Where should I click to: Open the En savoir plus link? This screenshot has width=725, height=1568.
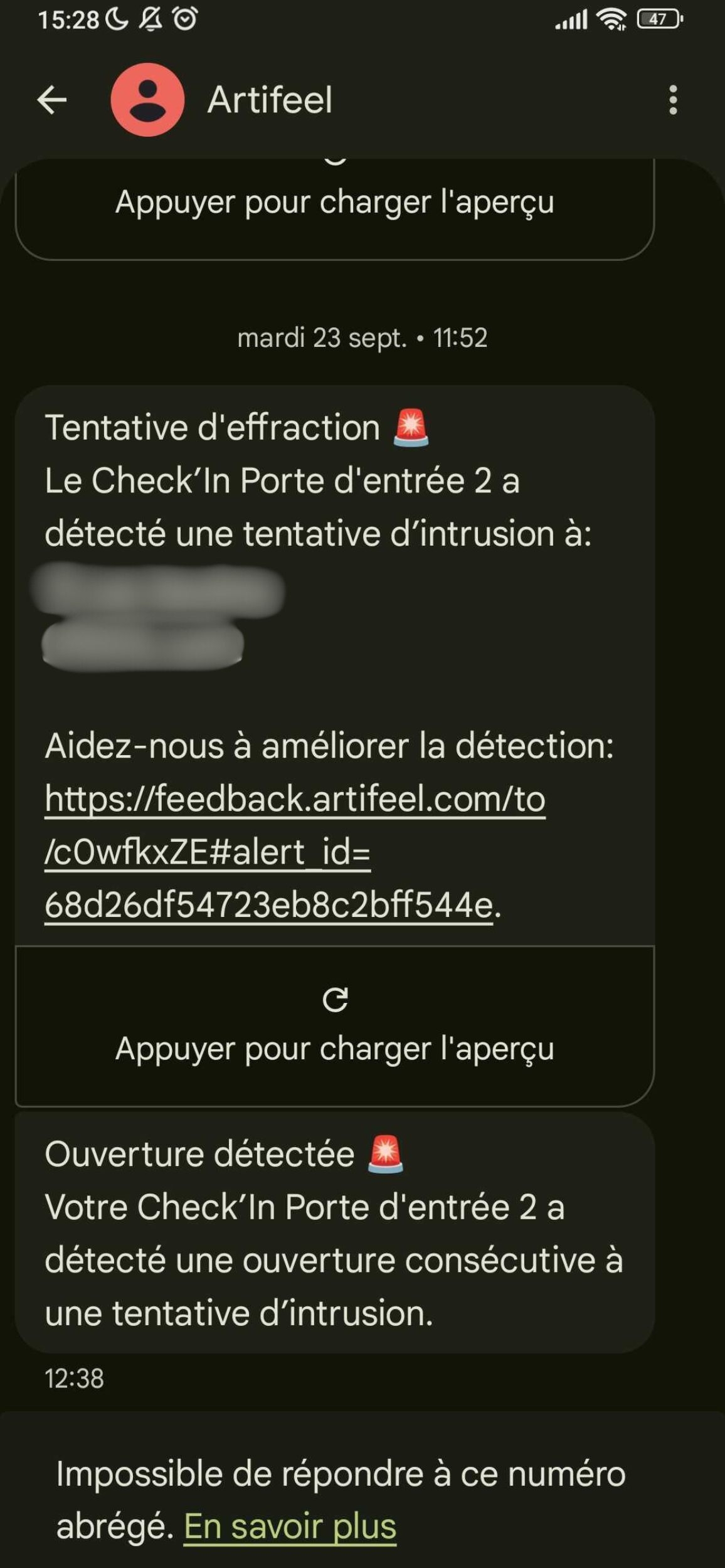290,1526
